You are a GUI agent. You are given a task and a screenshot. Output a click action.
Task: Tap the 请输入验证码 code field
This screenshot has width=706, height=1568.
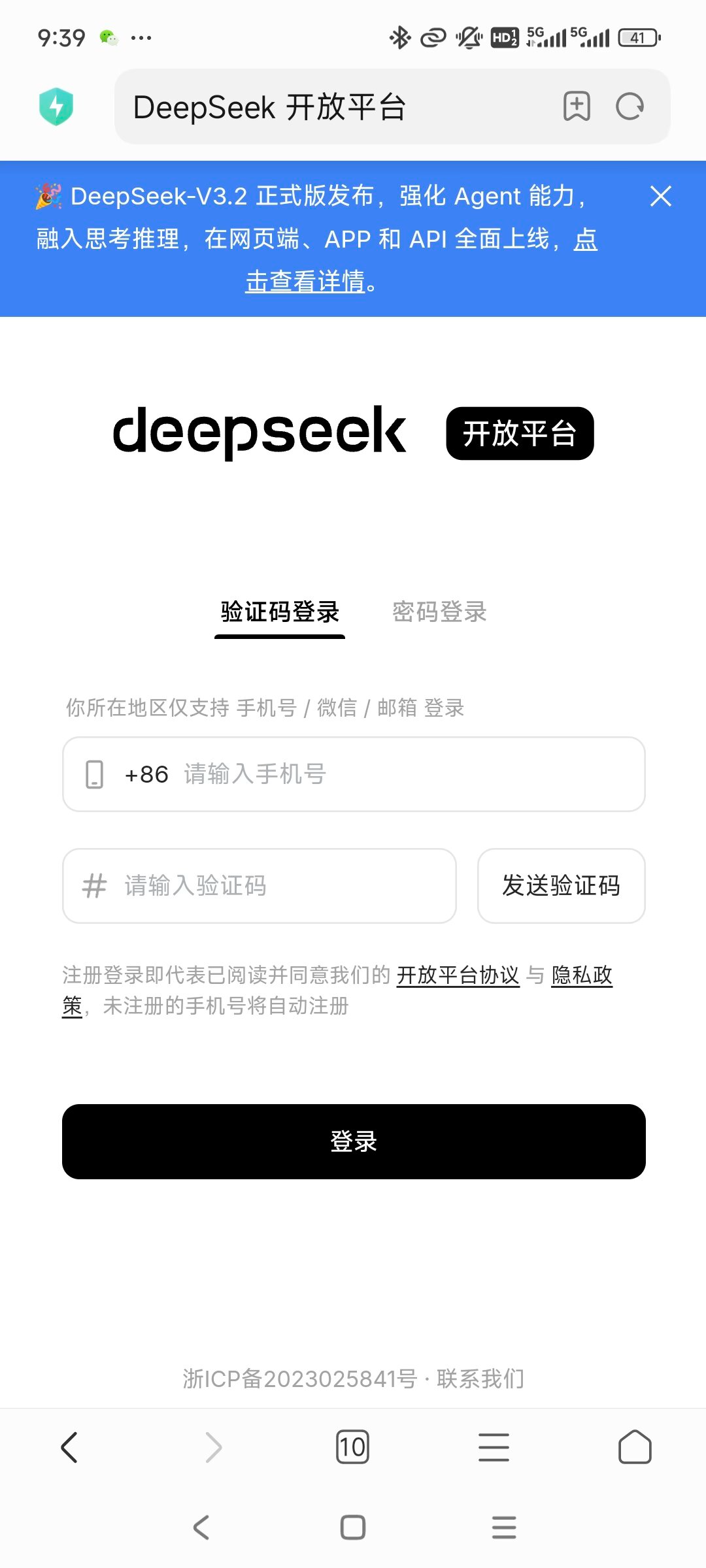point(275,886)
